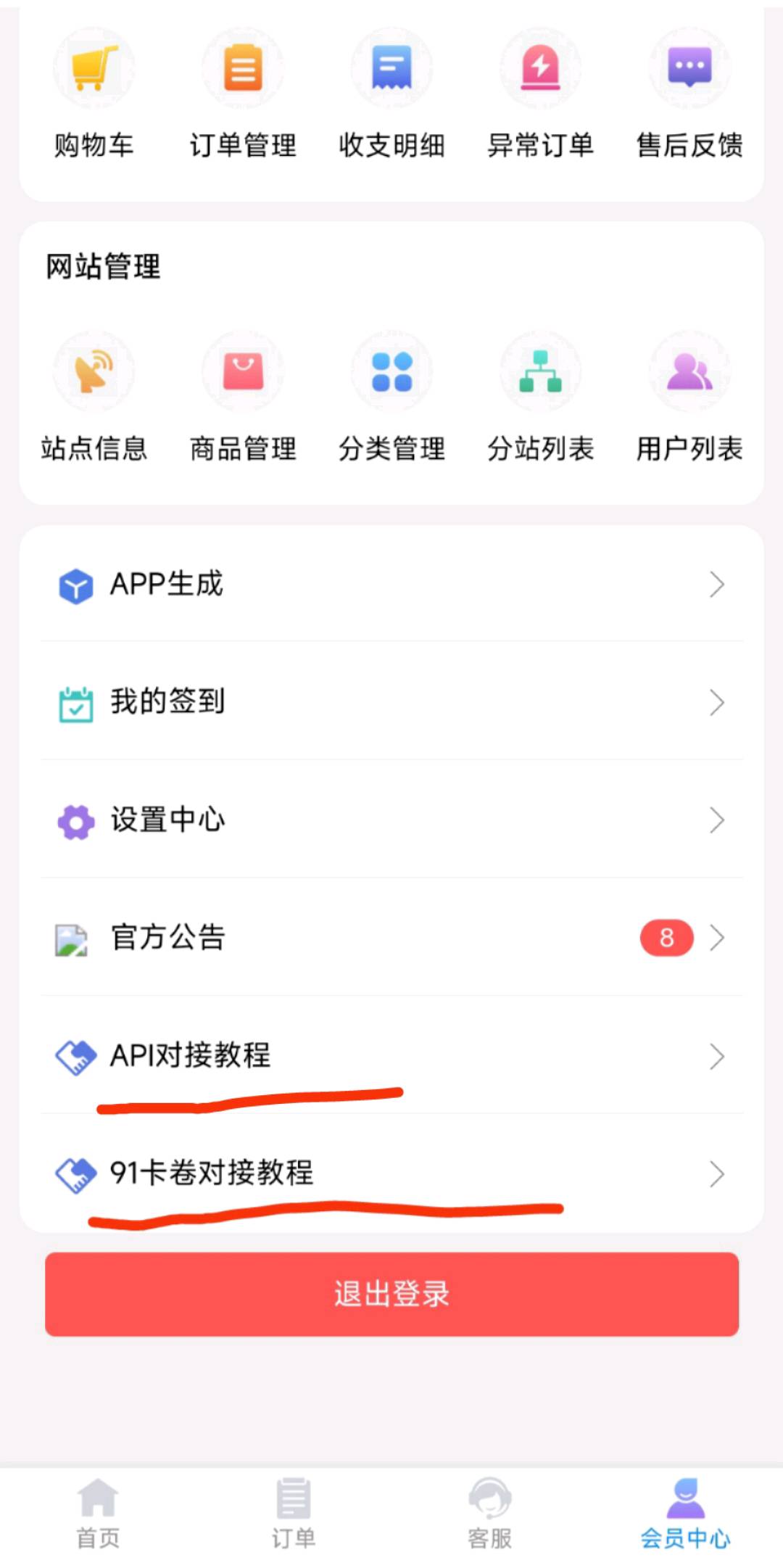Switch to the 首页 home tab
The image size is (783, 1568).
98,1514
